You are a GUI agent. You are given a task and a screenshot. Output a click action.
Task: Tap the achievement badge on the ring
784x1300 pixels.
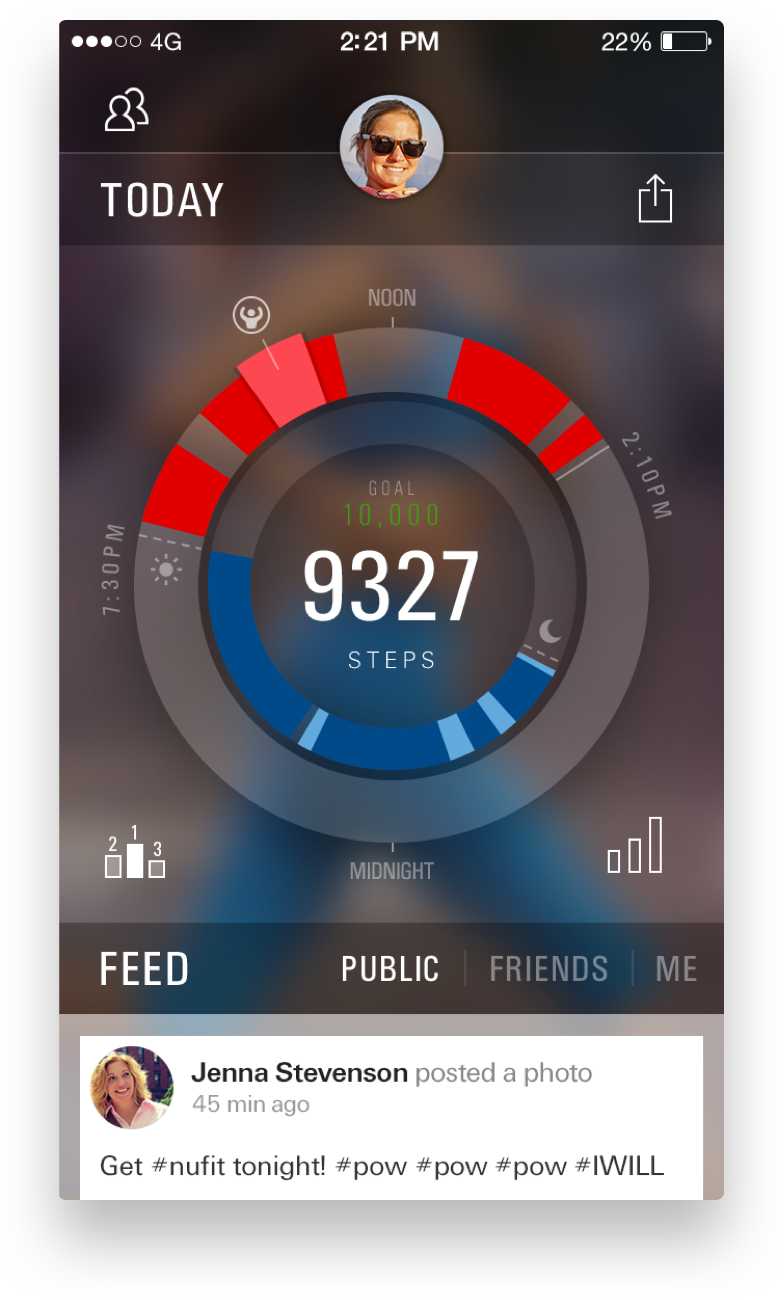(x=251, y=316)
